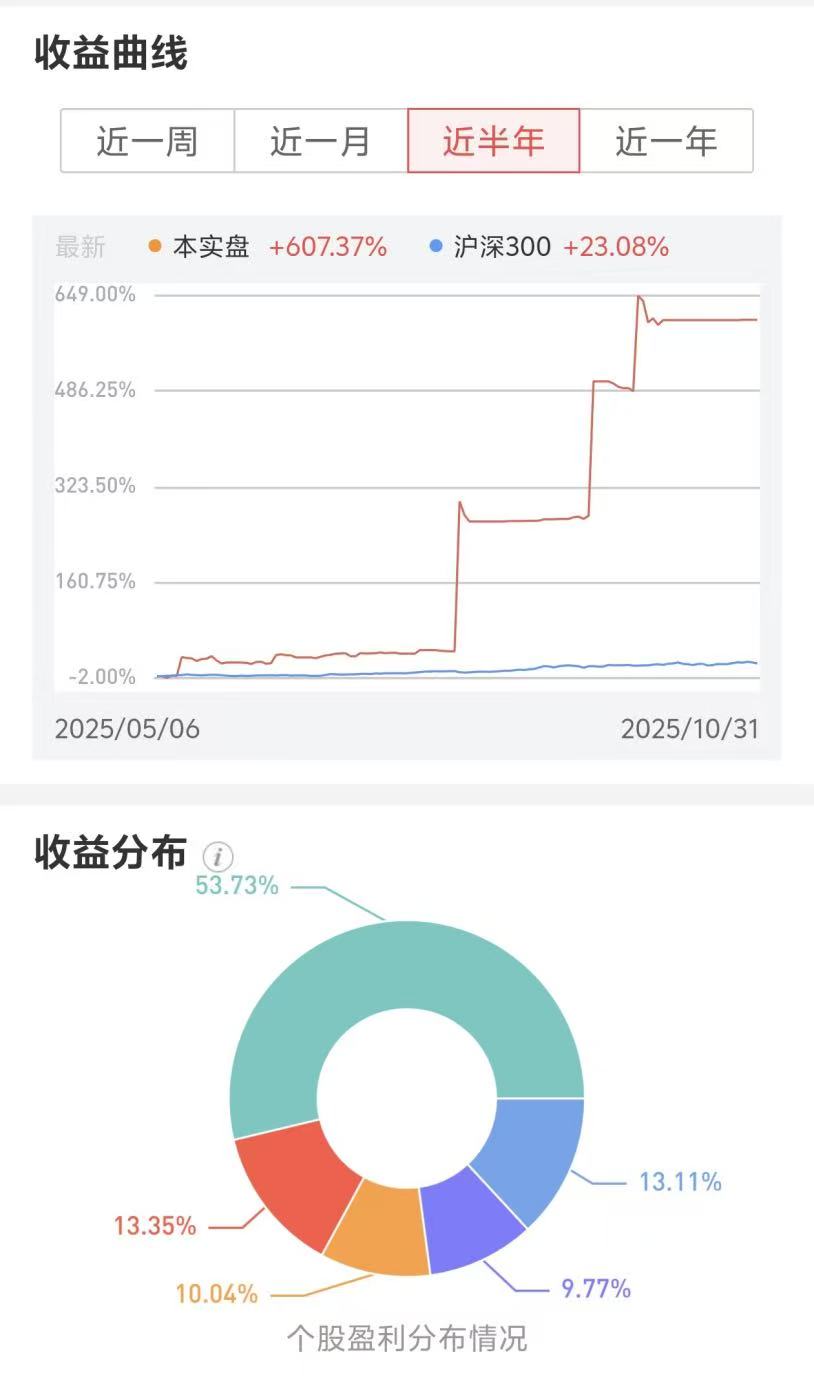Show the 近一年 yield curve
The width and height of the screenshot is (814, 1388).
[666, 141]
